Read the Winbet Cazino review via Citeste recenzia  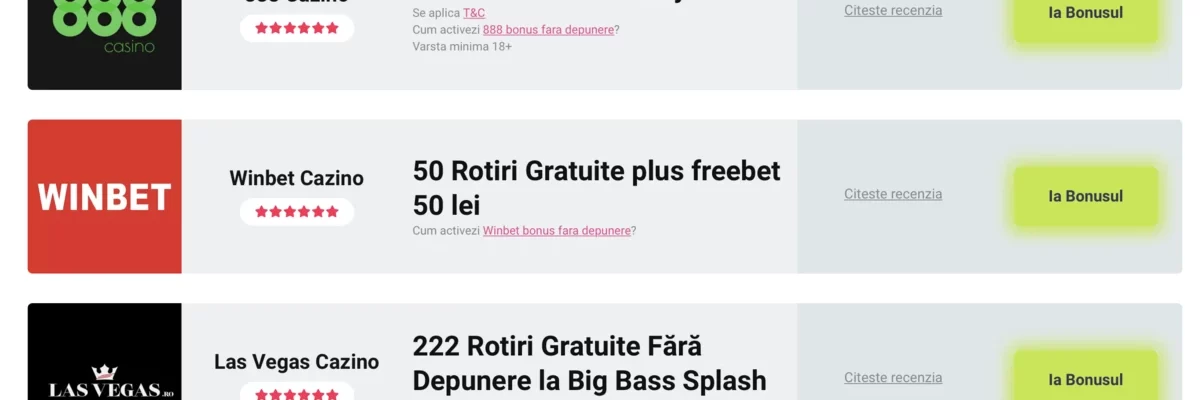click(893, 194)
